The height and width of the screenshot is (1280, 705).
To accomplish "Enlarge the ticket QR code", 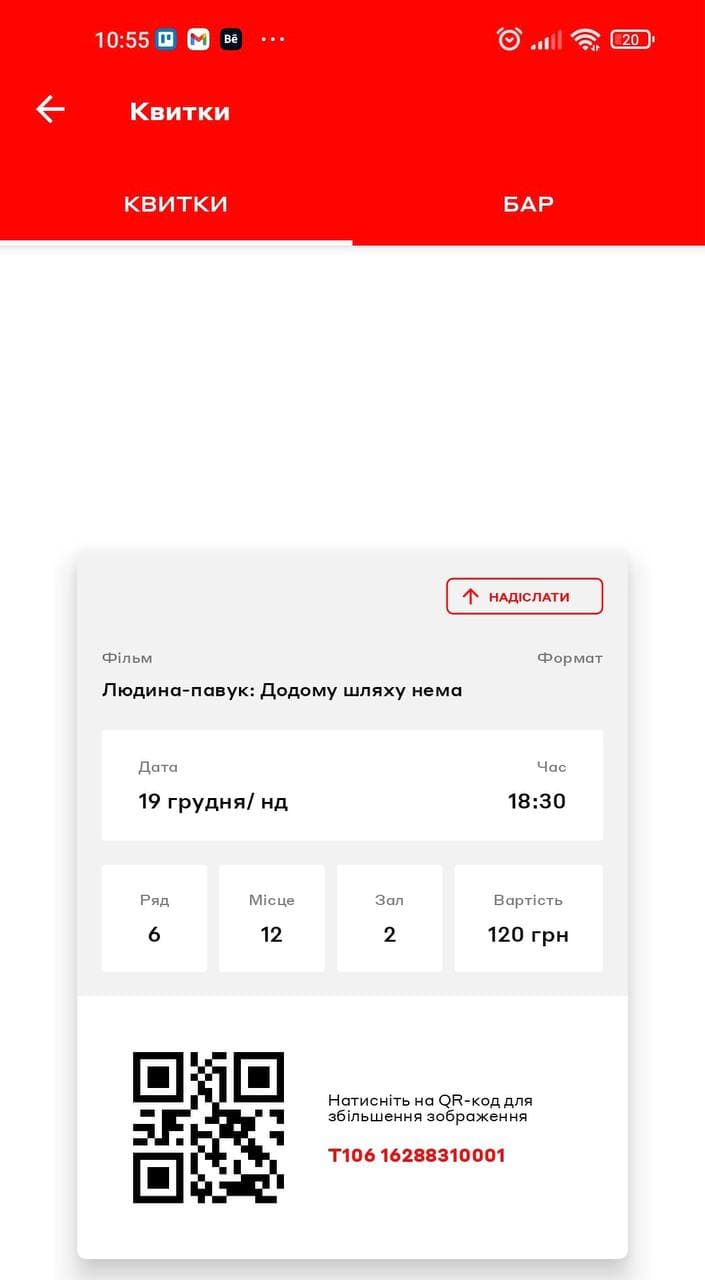I will tap(209, 1127).
